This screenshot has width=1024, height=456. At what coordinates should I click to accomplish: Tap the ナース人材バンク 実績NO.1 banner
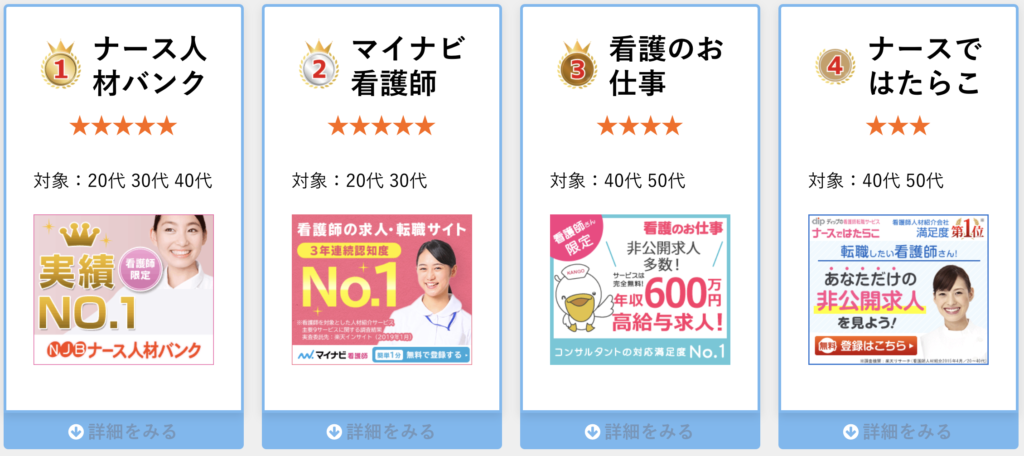(x=123, y=289)
